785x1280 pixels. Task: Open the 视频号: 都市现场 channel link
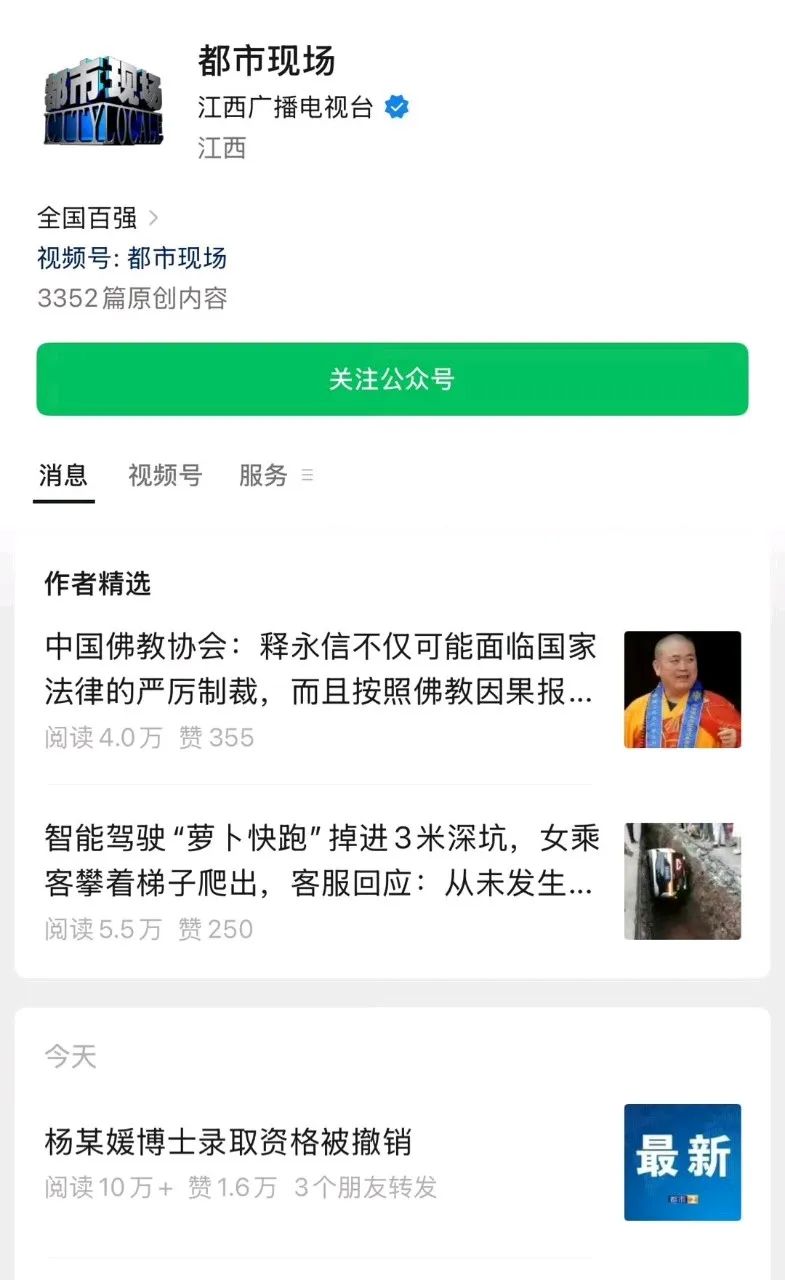coord(132,258)
